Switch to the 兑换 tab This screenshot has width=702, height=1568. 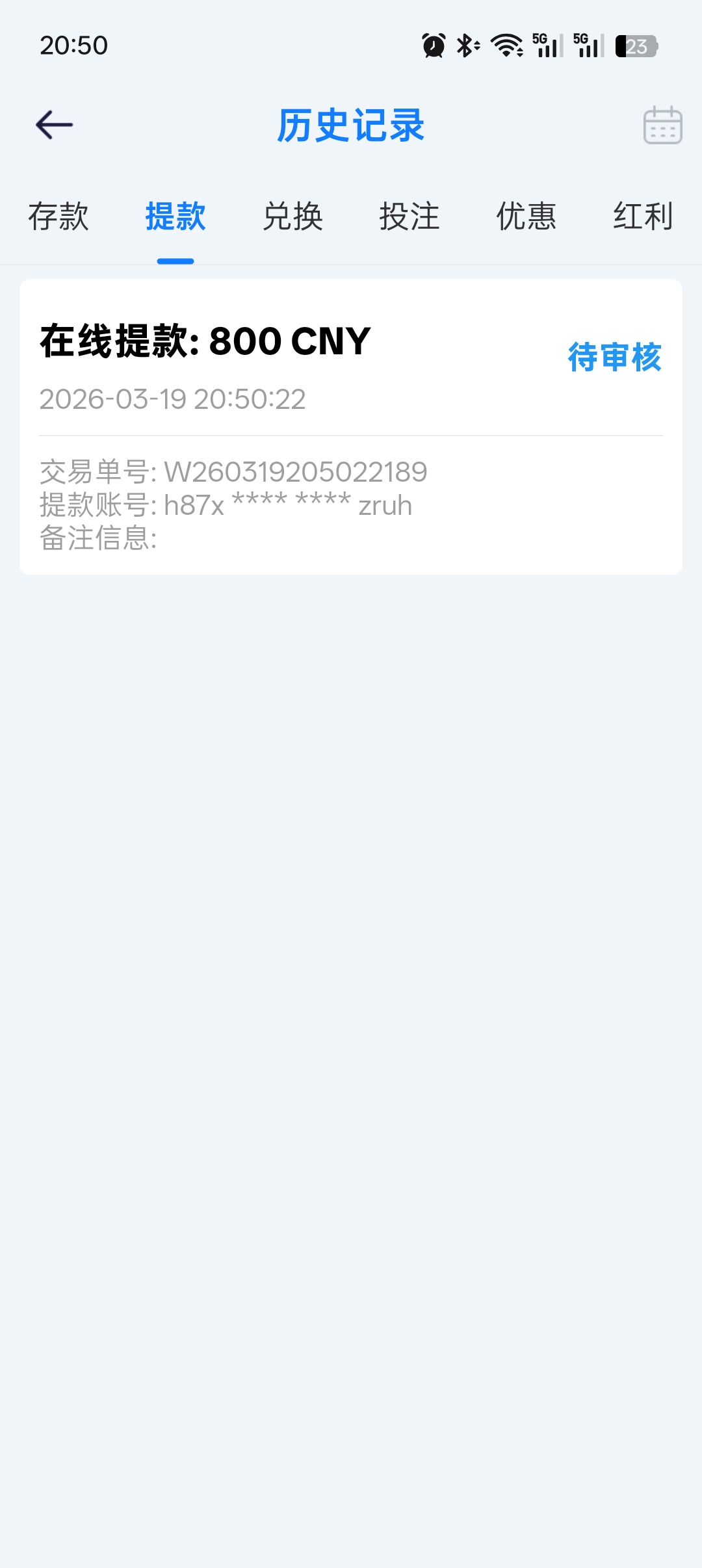tap(292, 216)
